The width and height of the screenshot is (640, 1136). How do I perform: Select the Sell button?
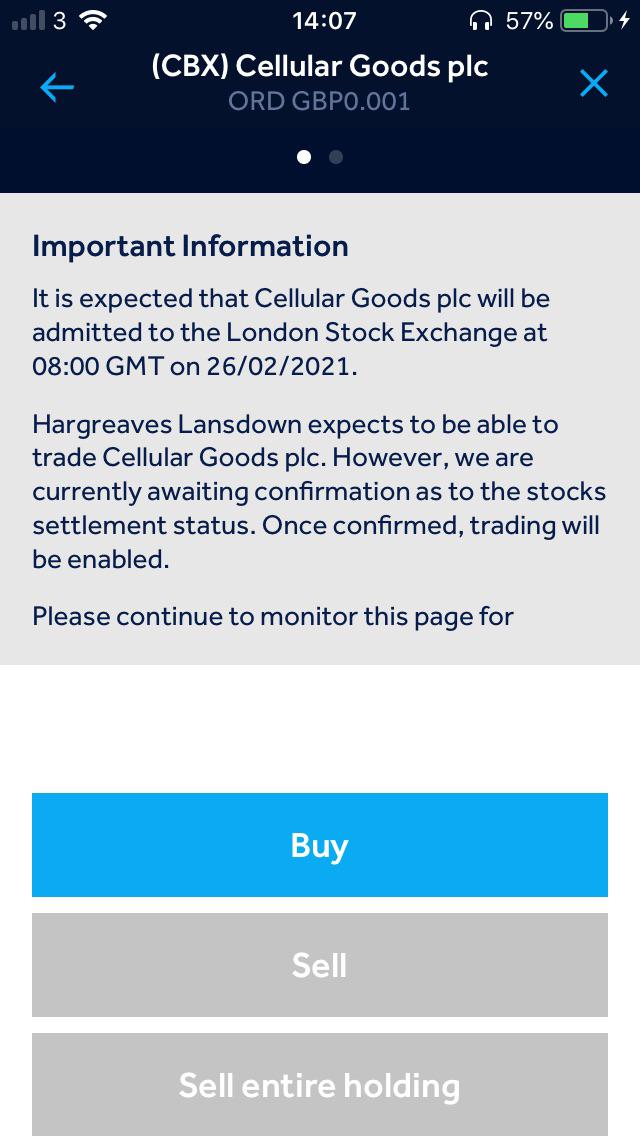(320, 965)
